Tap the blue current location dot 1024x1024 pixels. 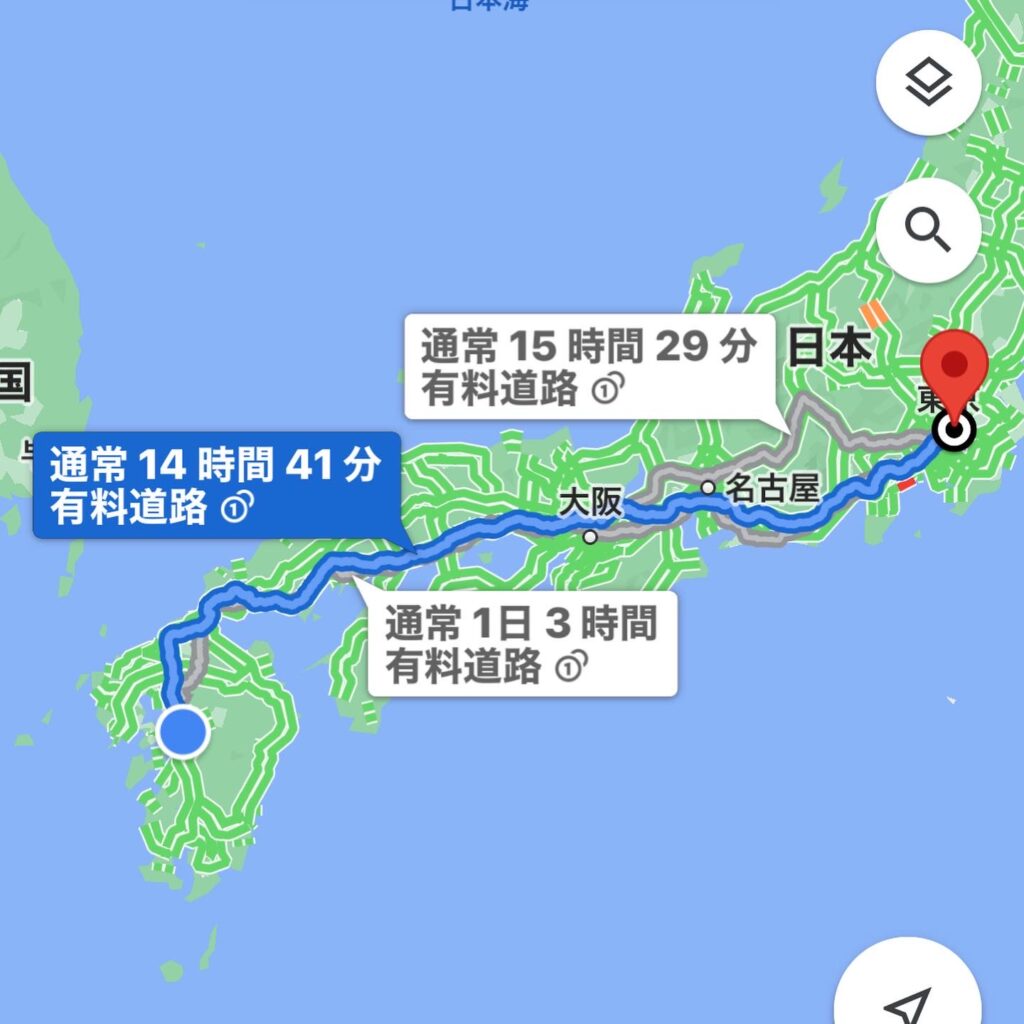pos(183,733)
